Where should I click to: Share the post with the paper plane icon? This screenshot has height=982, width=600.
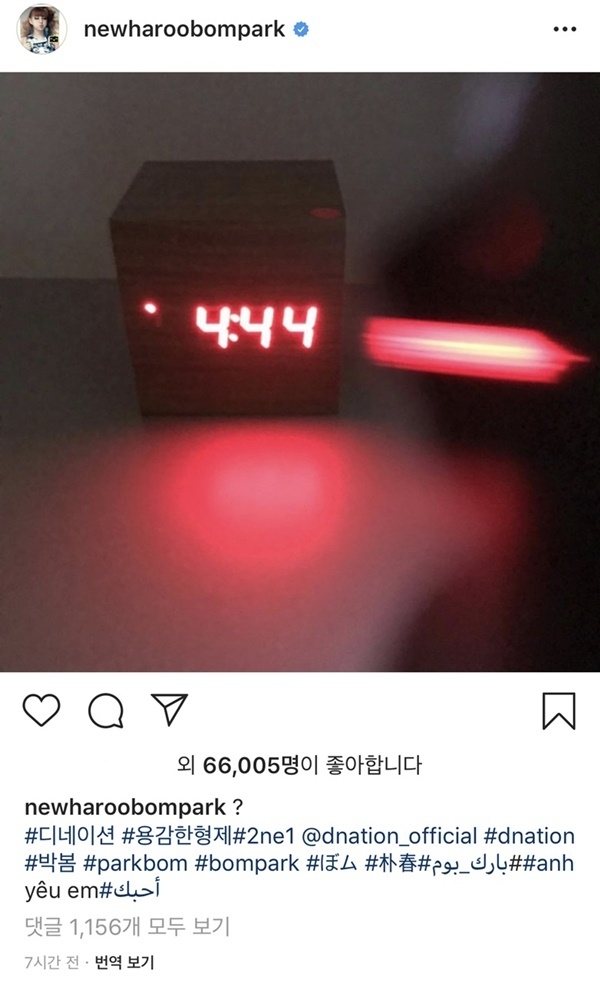pyautogui.click(x=169, y=710)
